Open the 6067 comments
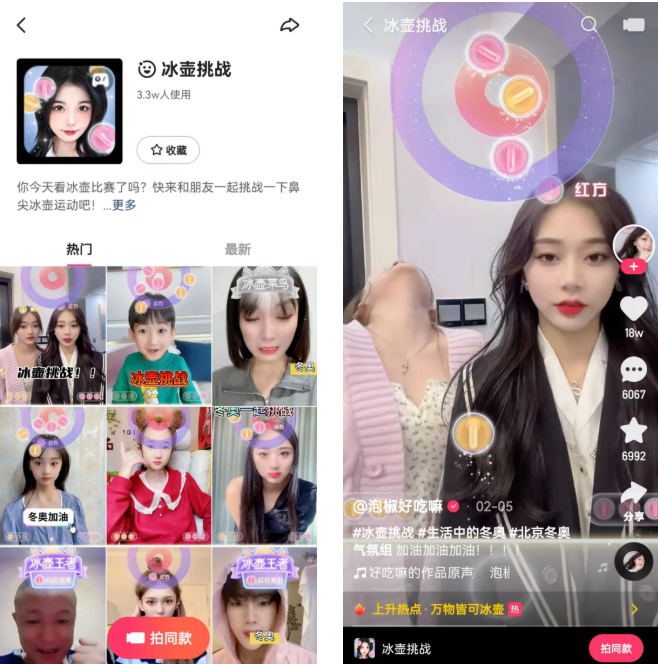The width and height of the screenshot is (658, 664). tap(633, 371)
